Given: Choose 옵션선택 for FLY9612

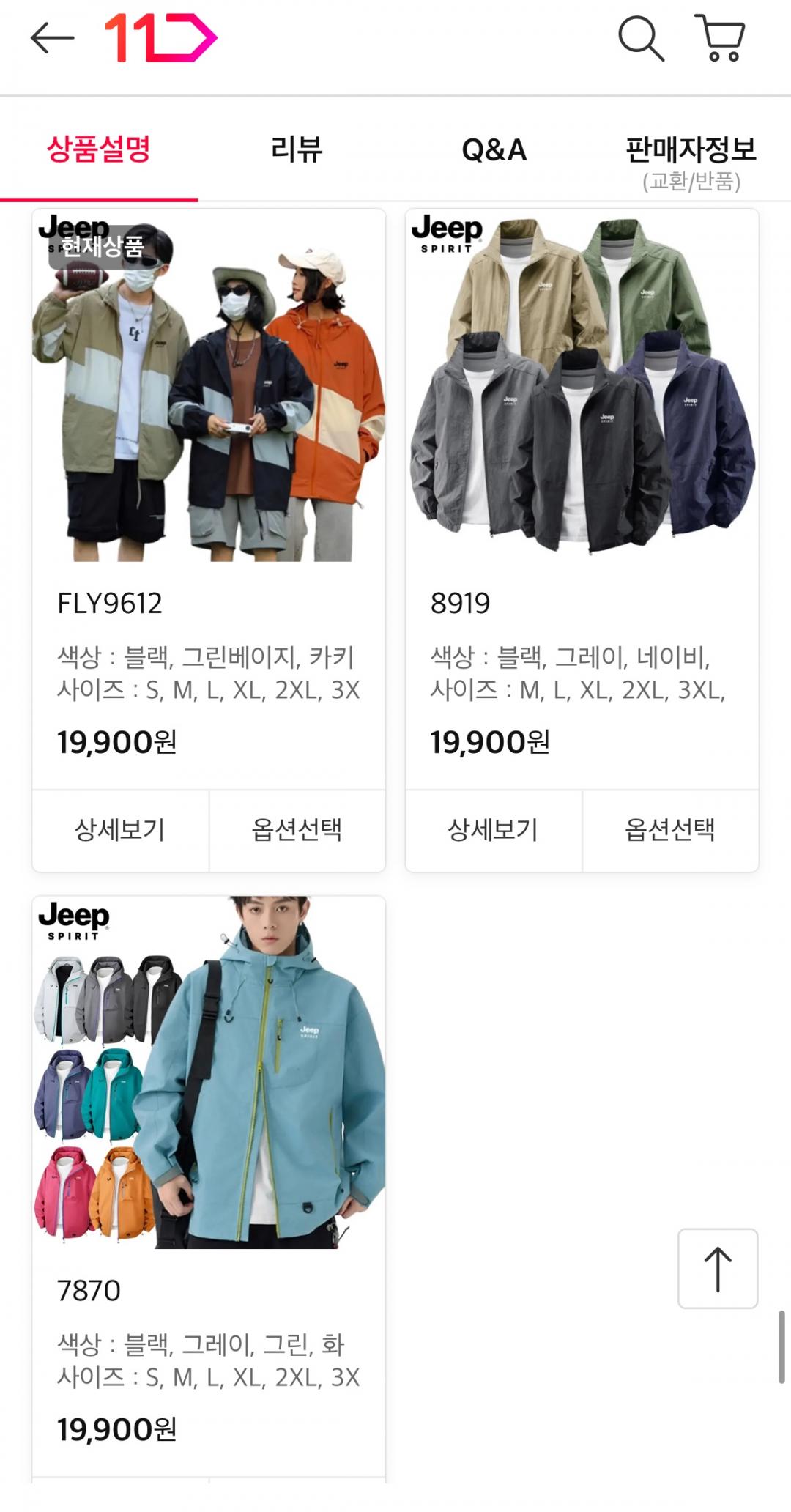Looking at the screenshot, I should coord(297,830).
